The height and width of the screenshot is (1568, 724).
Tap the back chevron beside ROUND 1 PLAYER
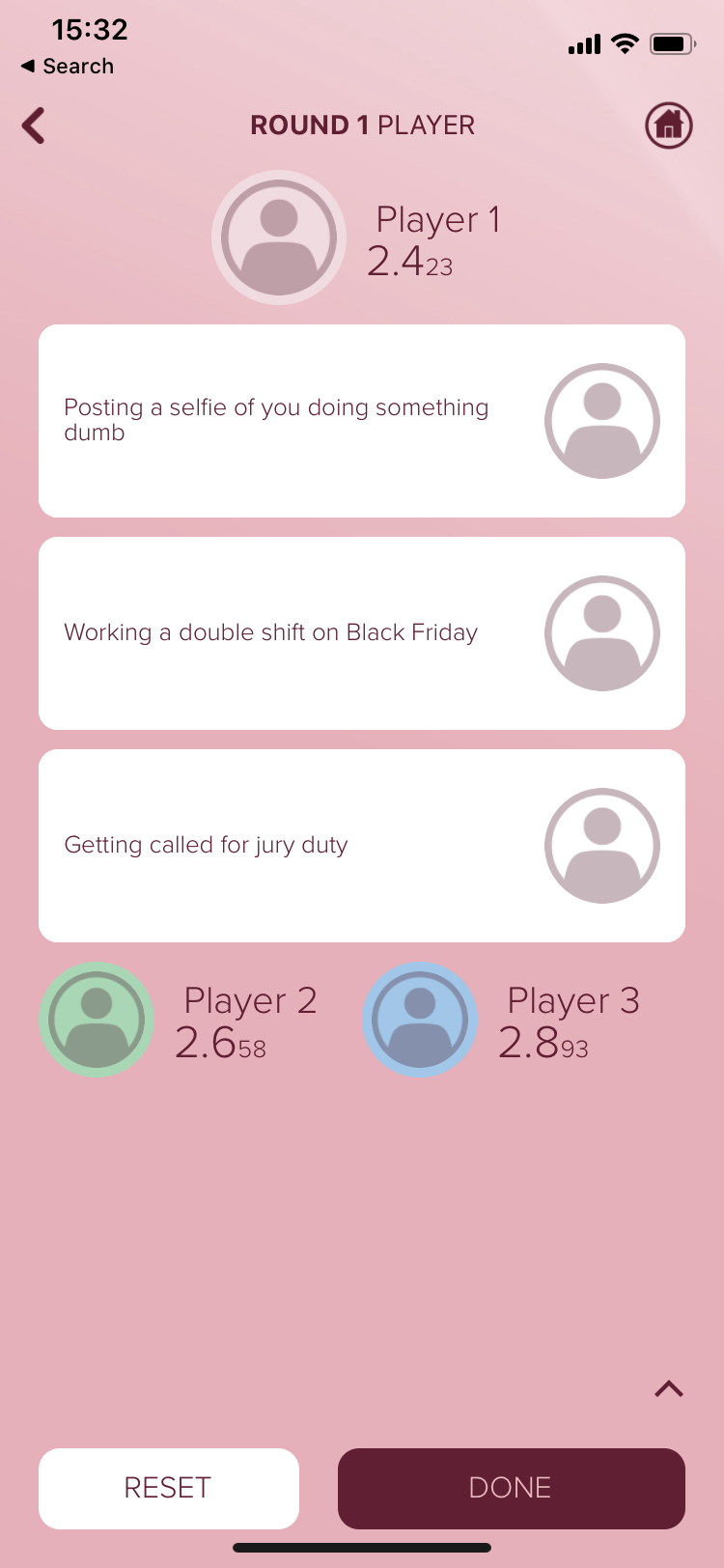point(34,126)
